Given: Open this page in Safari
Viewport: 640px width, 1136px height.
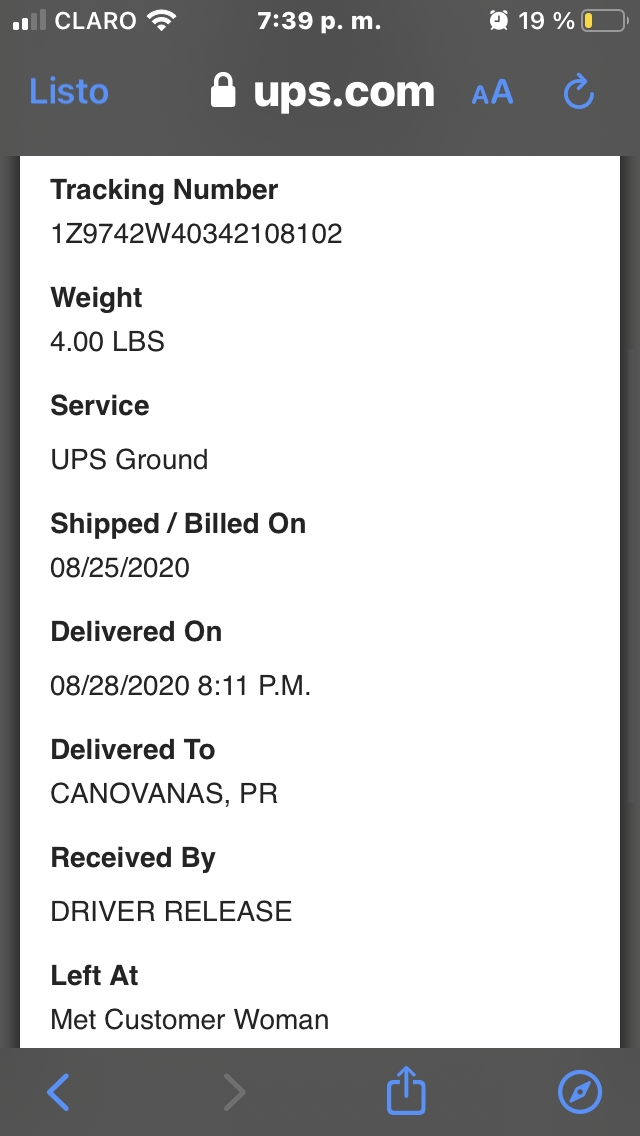Looking at the screenshot, I should [x=580, y=1092].
